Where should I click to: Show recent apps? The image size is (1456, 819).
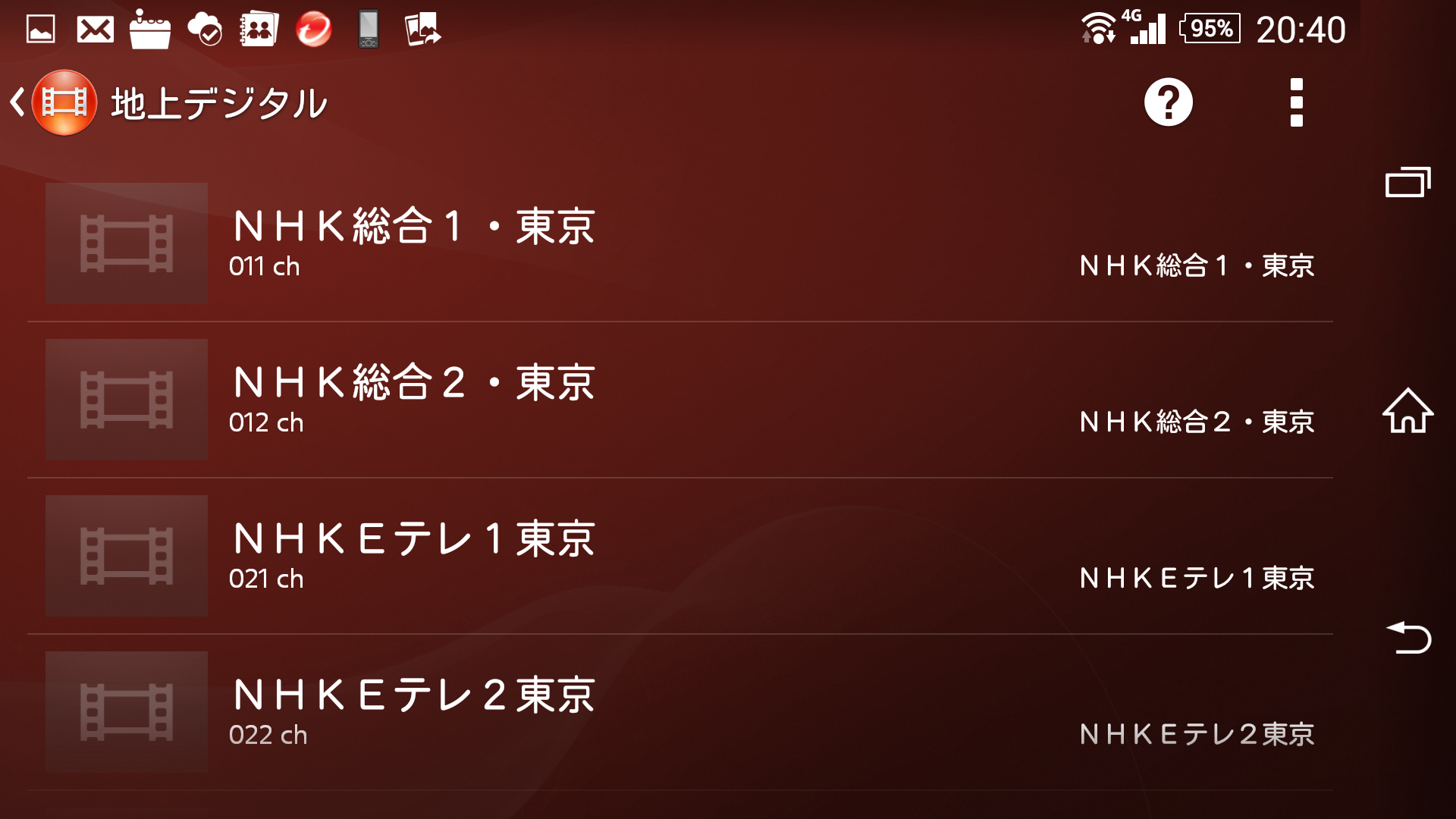pyautogui.click(x=1407, y=182)
